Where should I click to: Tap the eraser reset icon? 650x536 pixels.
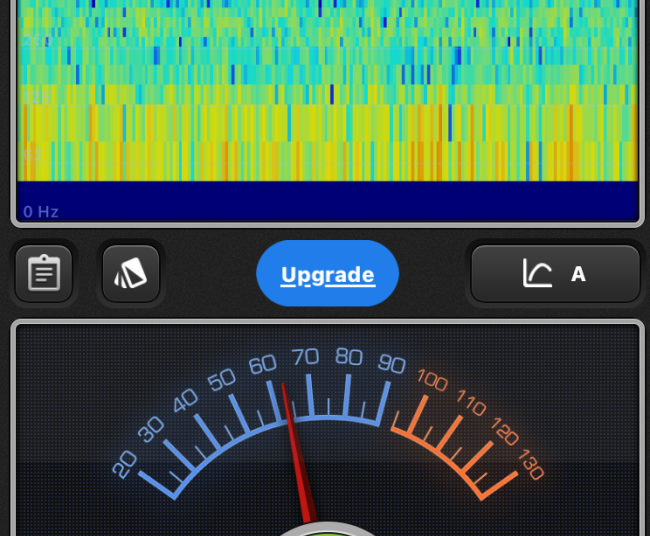(131, 274)
